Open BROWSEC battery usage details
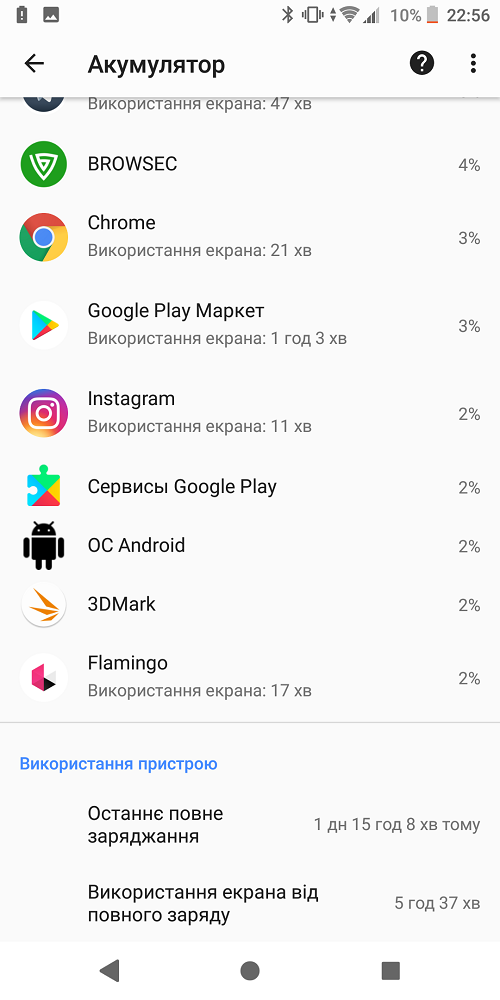The image size is (500, 1000). (250, 165)
